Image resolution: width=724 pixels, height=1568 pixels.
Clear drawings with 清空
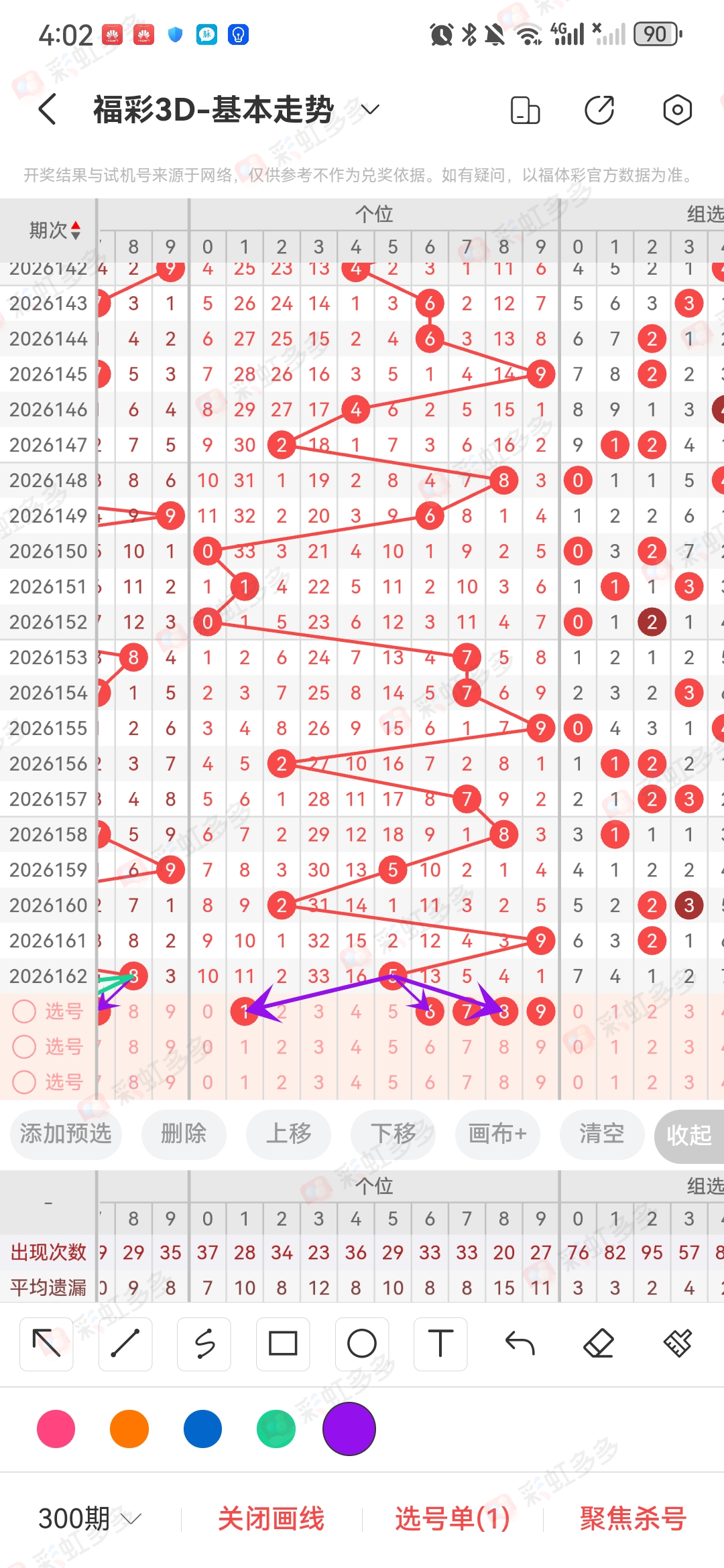(x=602, y=1134)
